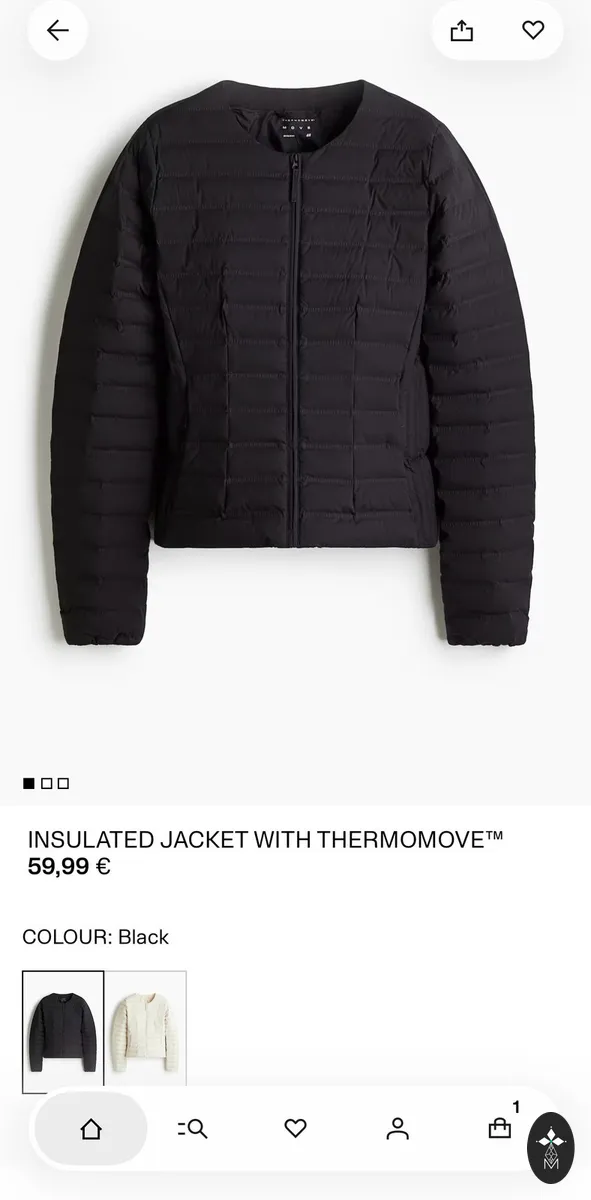Screen dimensions: 591x1200
Task: Select the black colour swatch
Action: coord(63,1031)
